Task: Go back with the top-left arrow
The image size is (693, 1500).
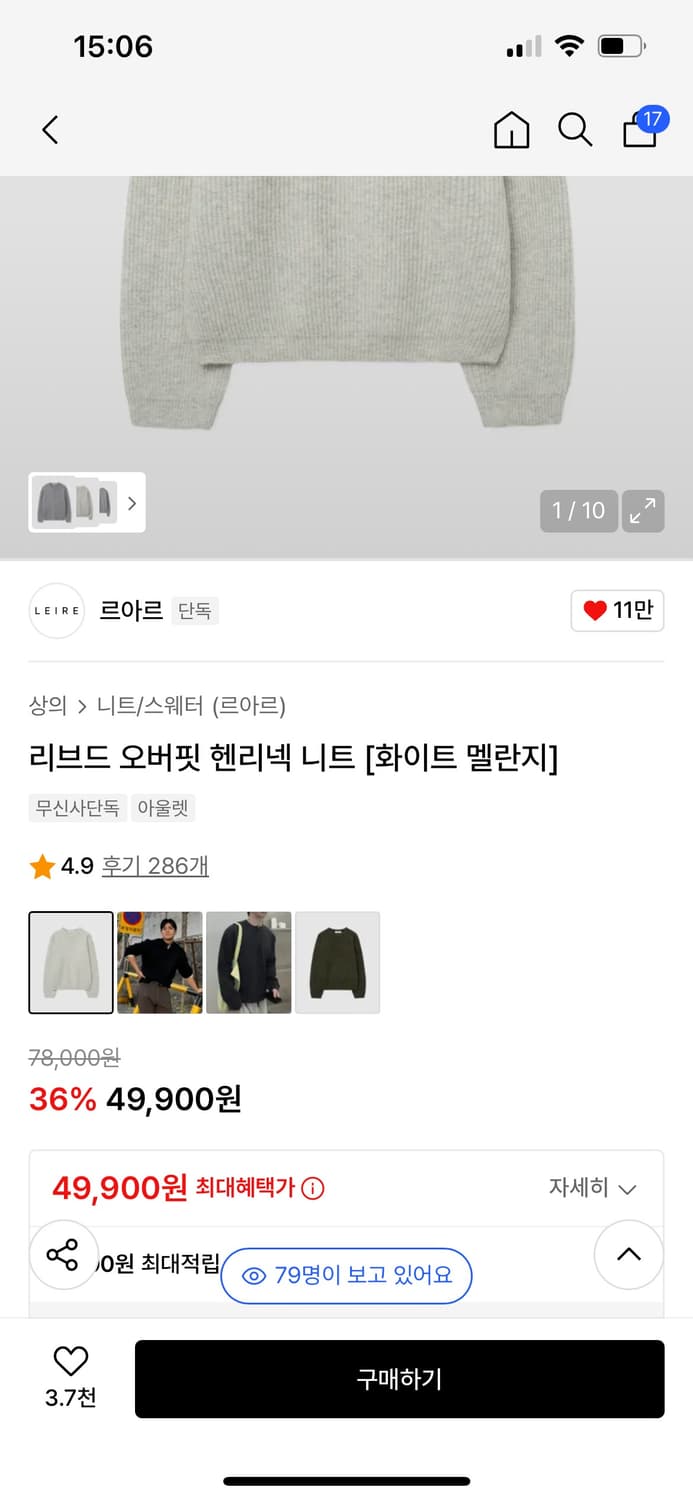Action: 50,130
